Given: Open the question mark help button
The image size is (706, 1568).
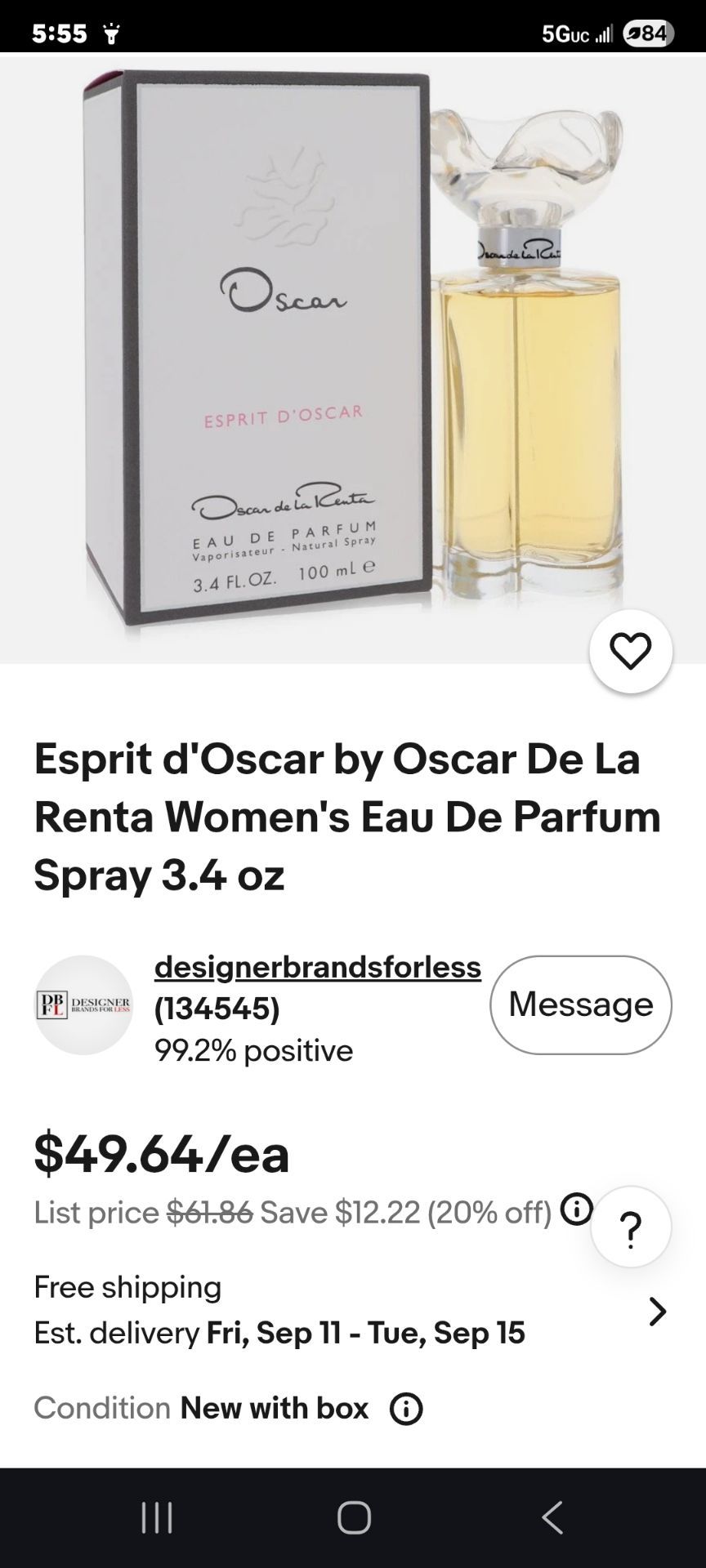Looking at the screenshot, I should [x=631, y=1227].
